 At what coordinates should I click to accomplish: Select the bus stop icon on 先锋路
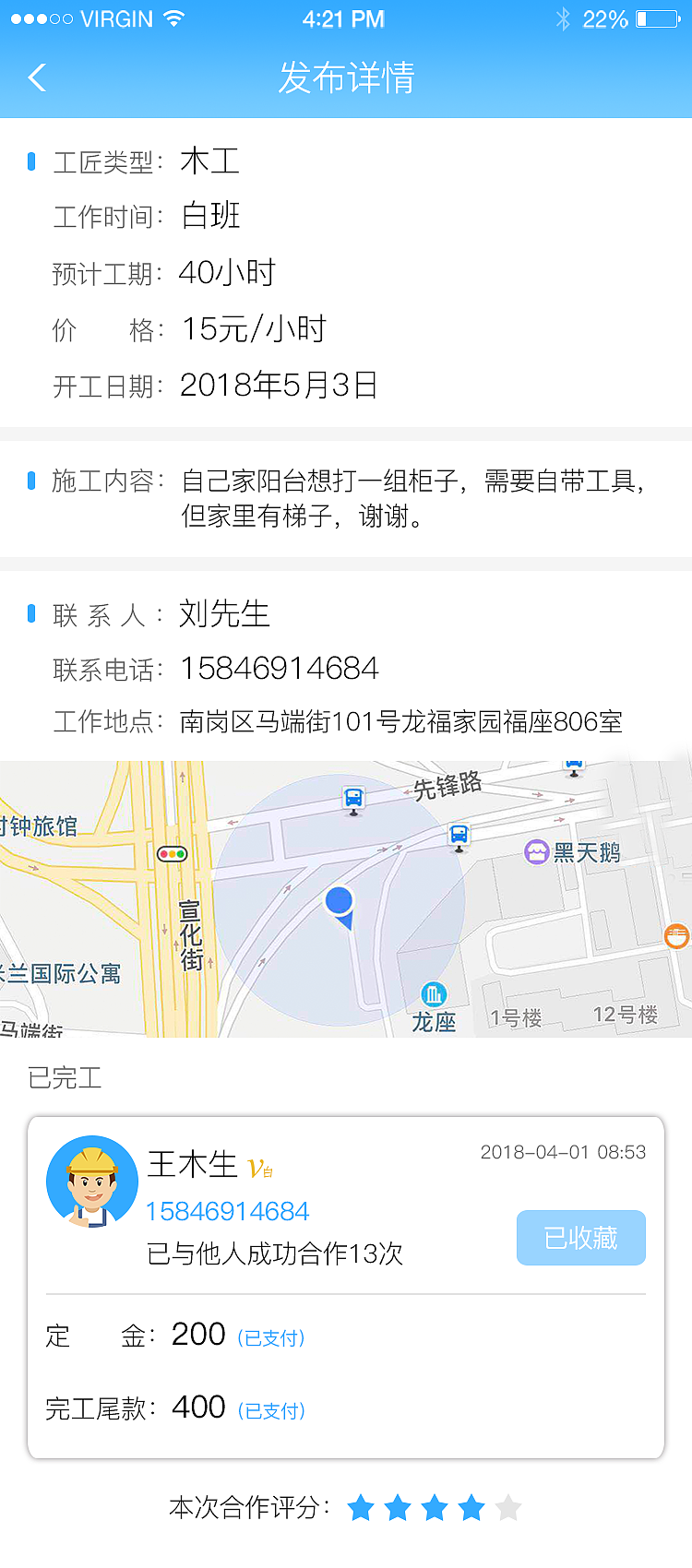[x=352, y=797]
